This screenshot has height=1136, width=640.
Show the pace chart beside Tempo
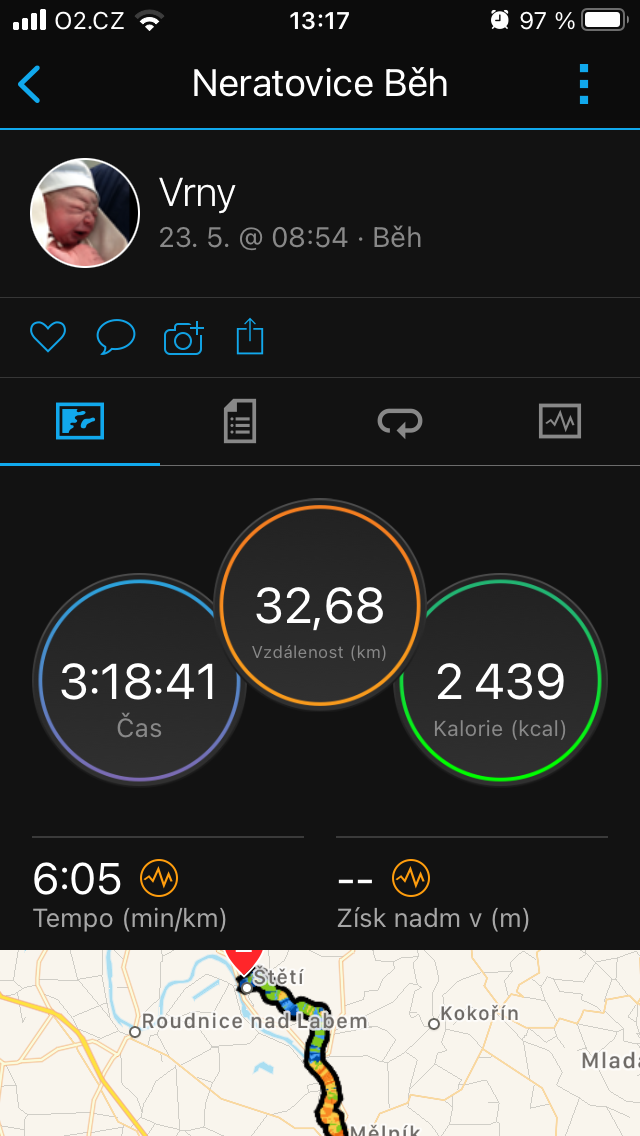159,879
